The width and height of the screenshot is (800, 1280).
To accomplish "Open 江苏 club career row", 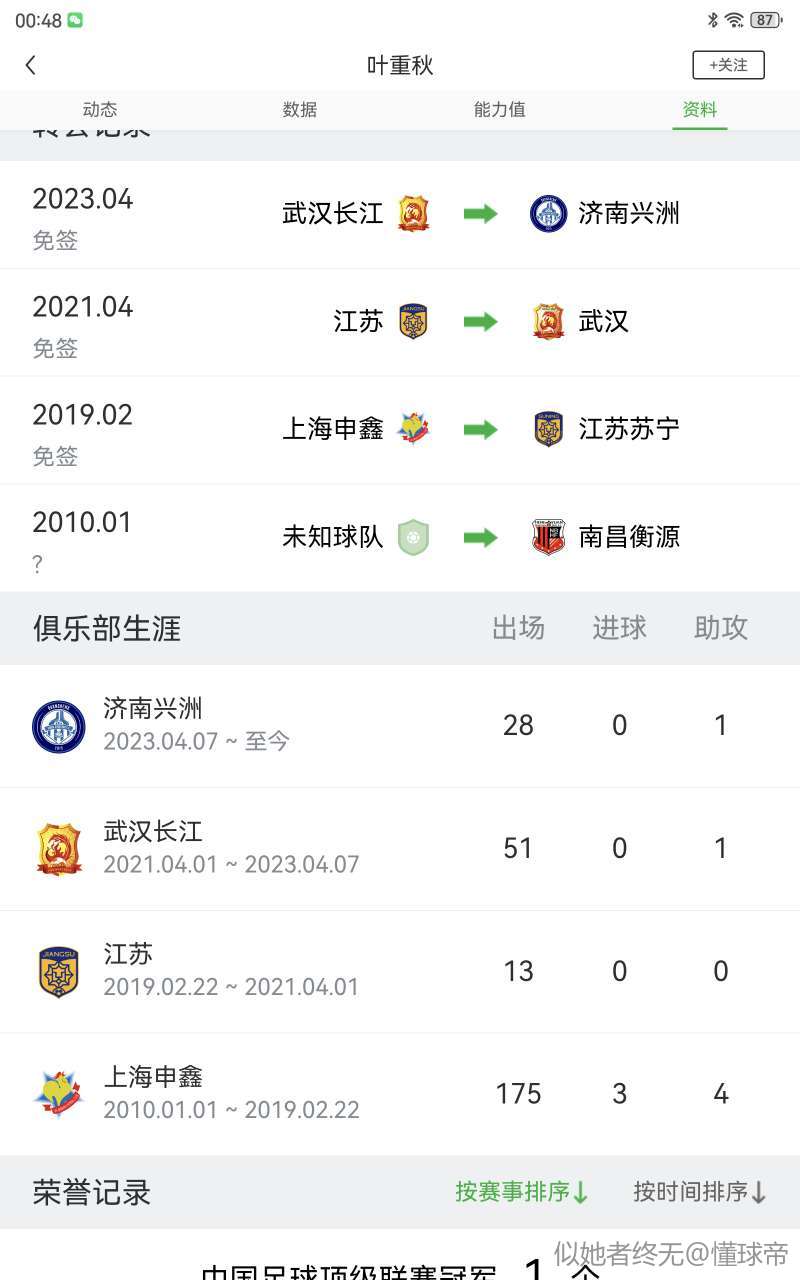I will click(400, 972).
